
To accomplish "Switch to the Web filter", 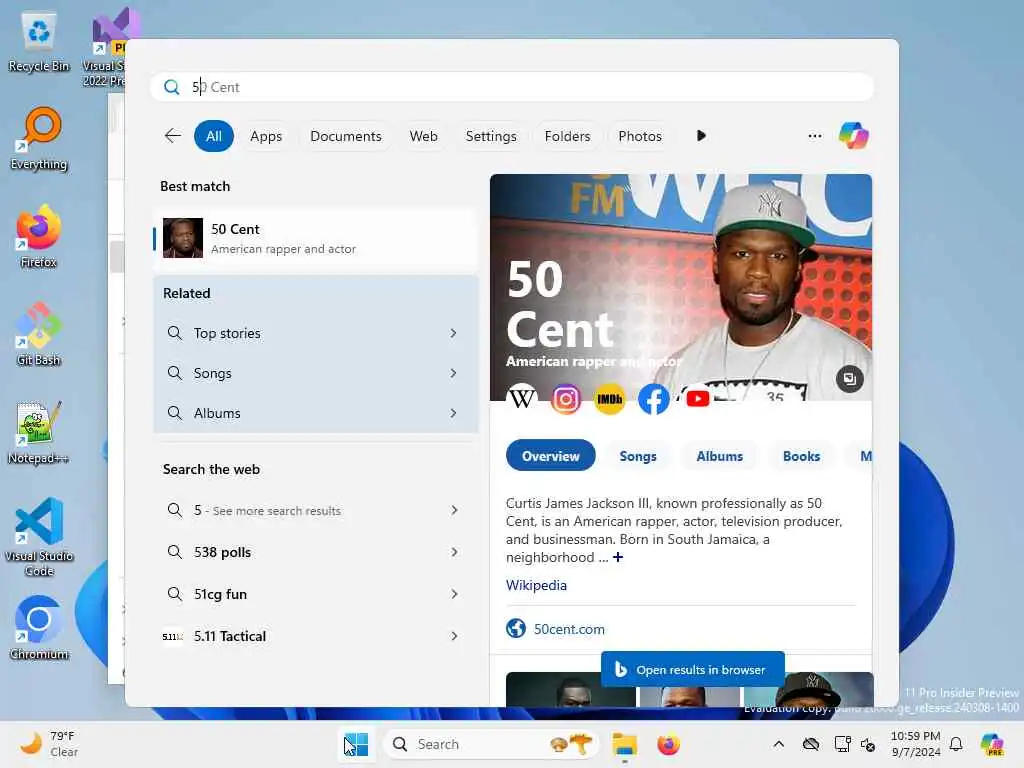I will pyautogui.click(x=423, y=136).
